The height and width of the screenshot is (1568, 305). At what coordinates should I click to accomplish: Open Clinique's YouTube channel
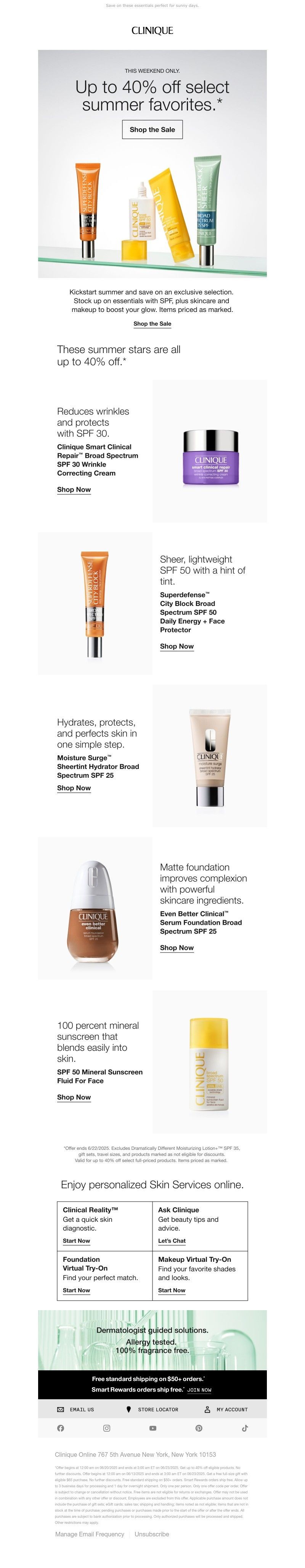point(153,1428)
